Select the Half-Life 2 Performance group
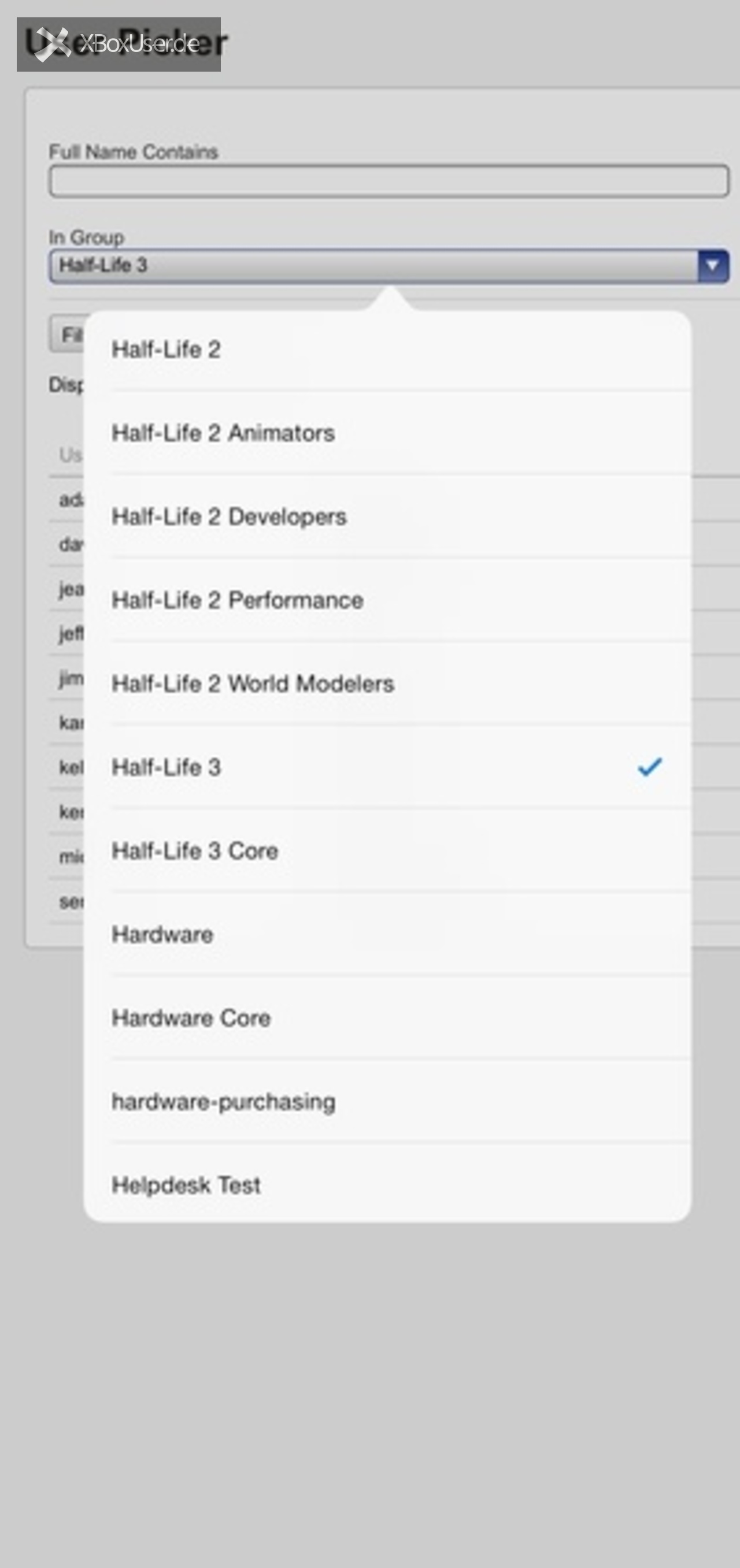Viewport: 740px width, 1568px height. pyautogui.click(x=387, y=600)
